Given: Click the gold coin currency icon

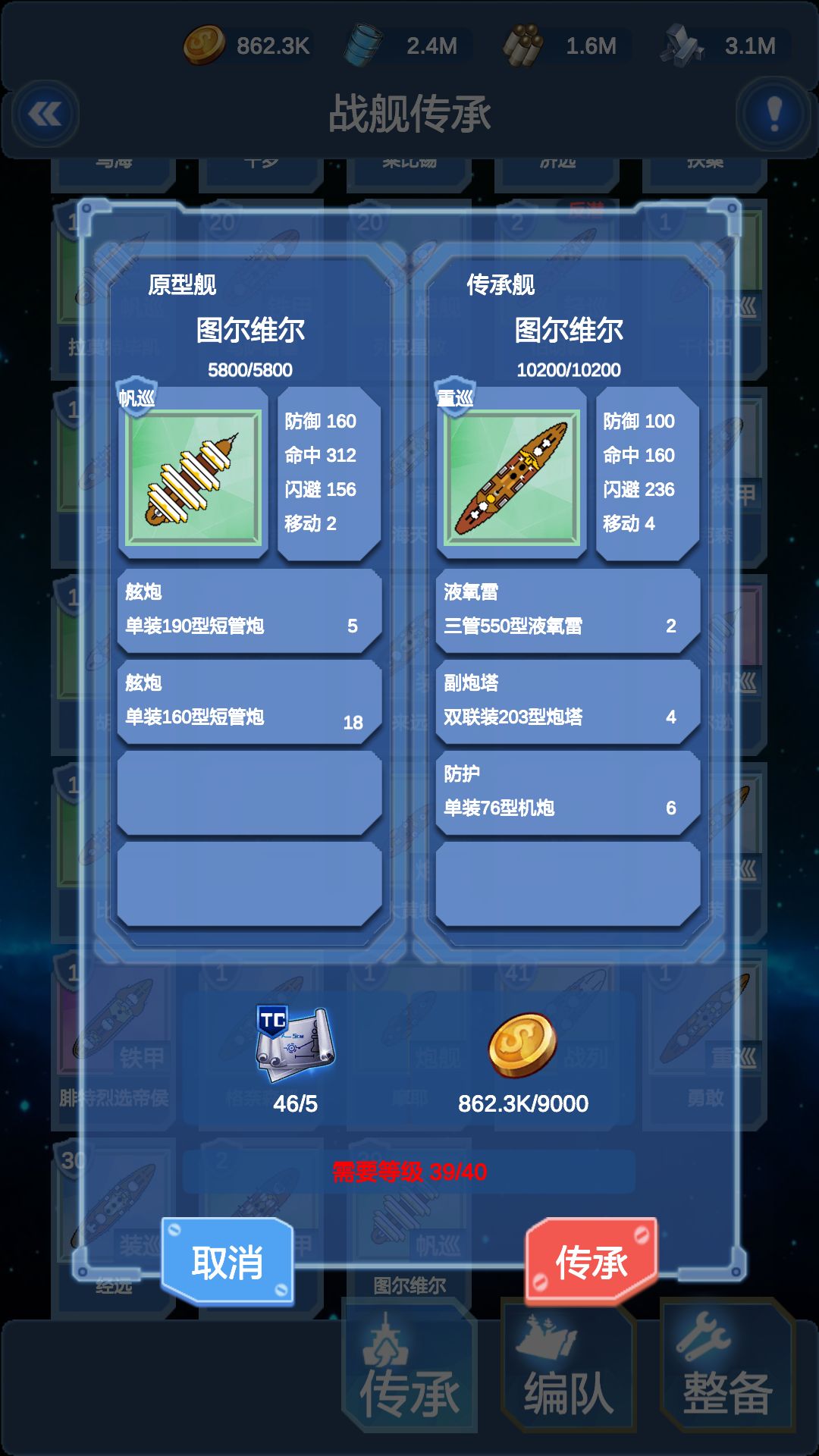Looking at the screenshot, I should tap(202, 45).
